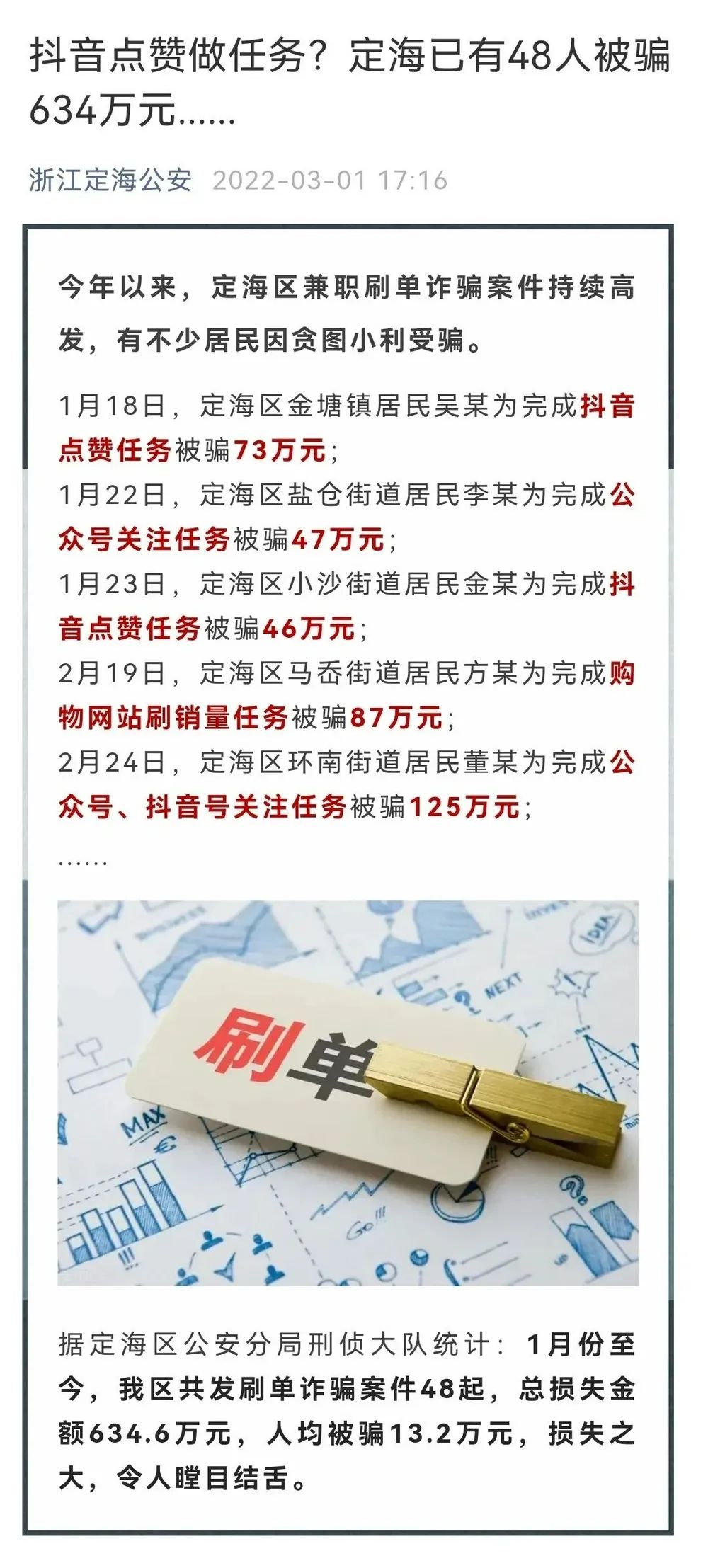View the 刷单 article image full screen
708x1568 pixels.
pyautogui.click(x=348, y=1093)
